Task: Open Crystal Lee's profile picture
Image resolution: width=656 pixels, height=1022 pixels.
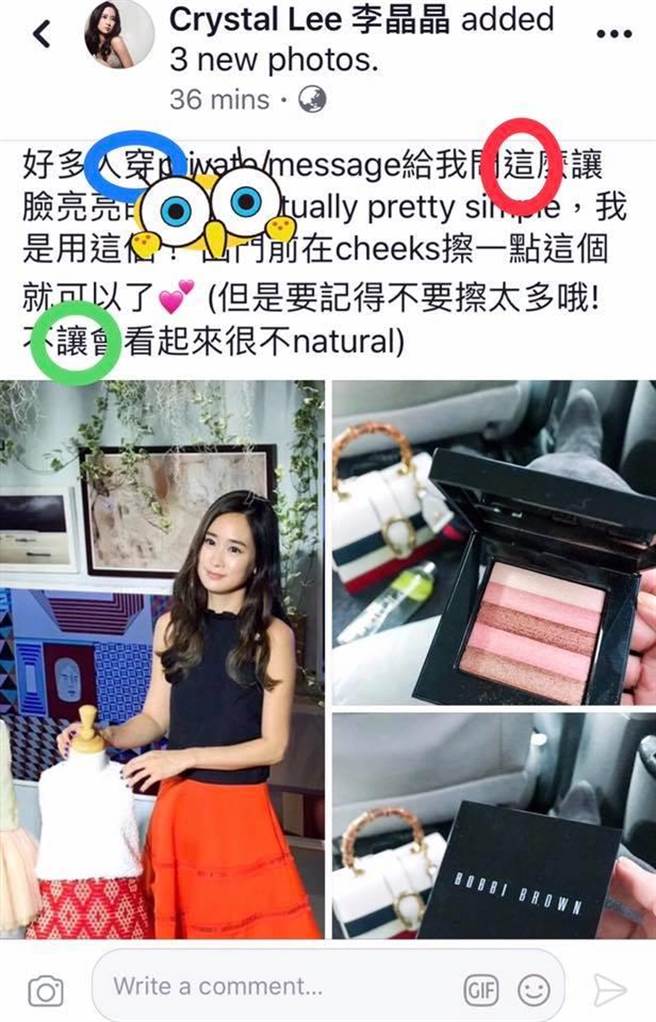Action: [119, 35]
